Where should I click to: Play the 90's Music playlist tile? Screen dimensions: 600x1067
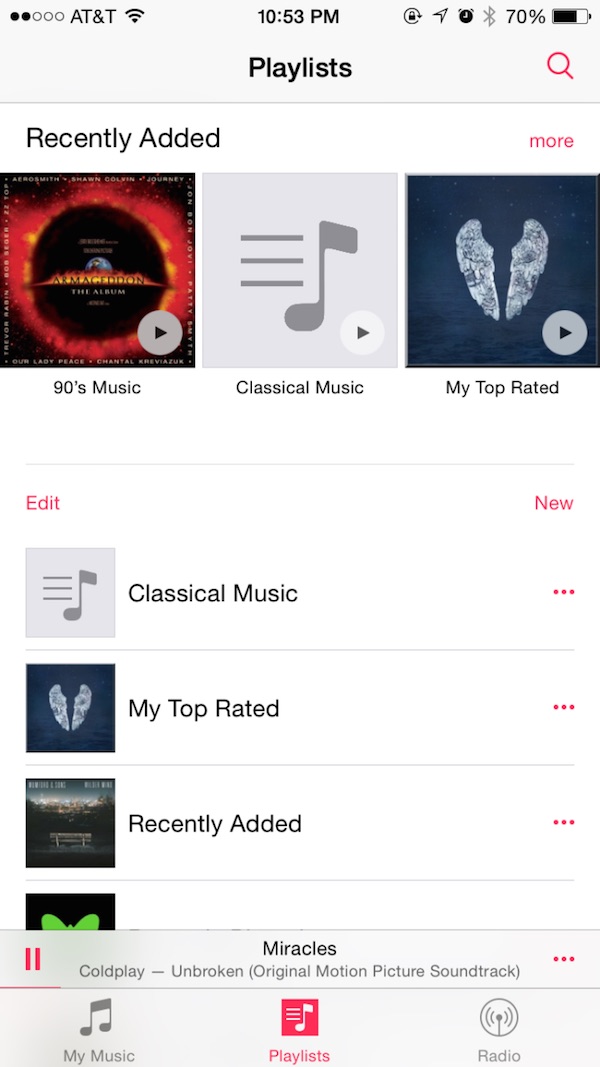coord(160,333)
